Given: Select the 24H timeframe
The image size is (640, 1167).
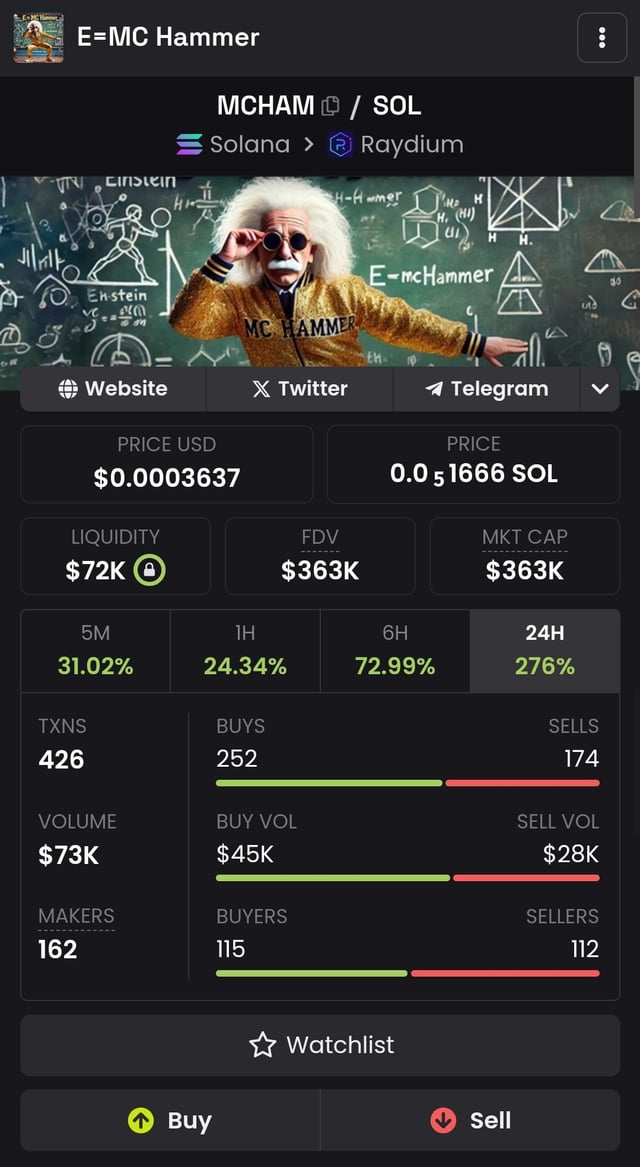Looking at the screenshot, I should pyautogui.click(x=545, y=650).
